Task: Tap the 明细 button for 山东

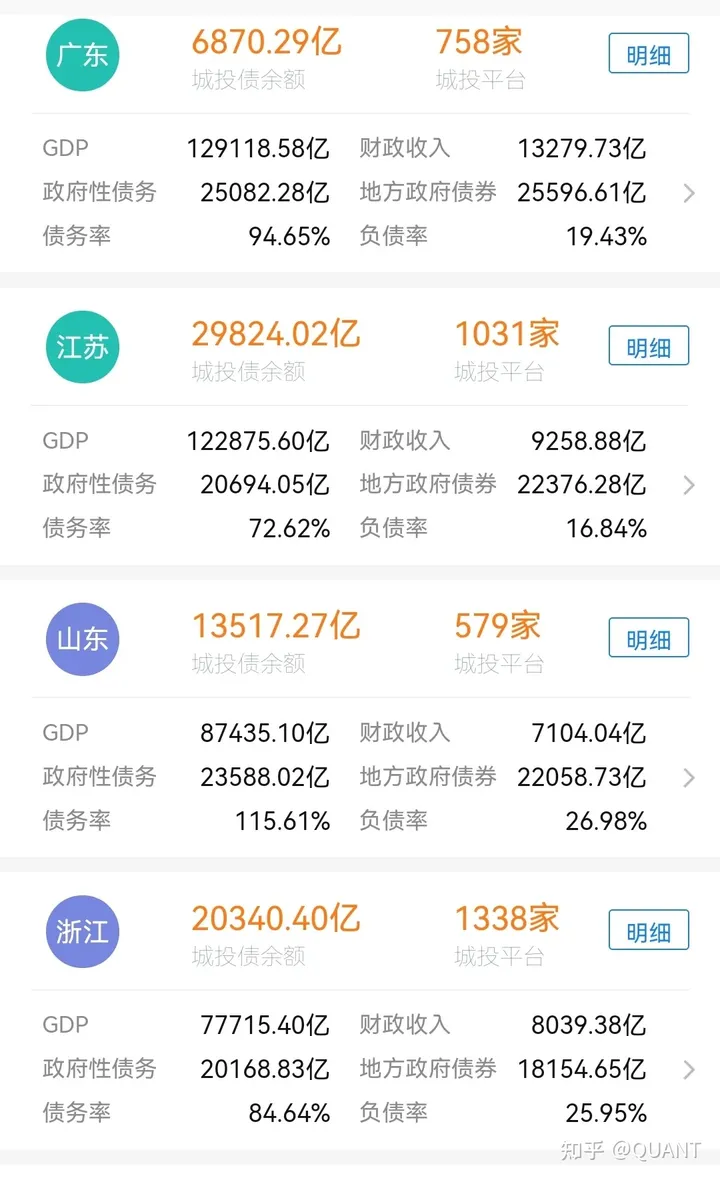Action: [648, 638]
